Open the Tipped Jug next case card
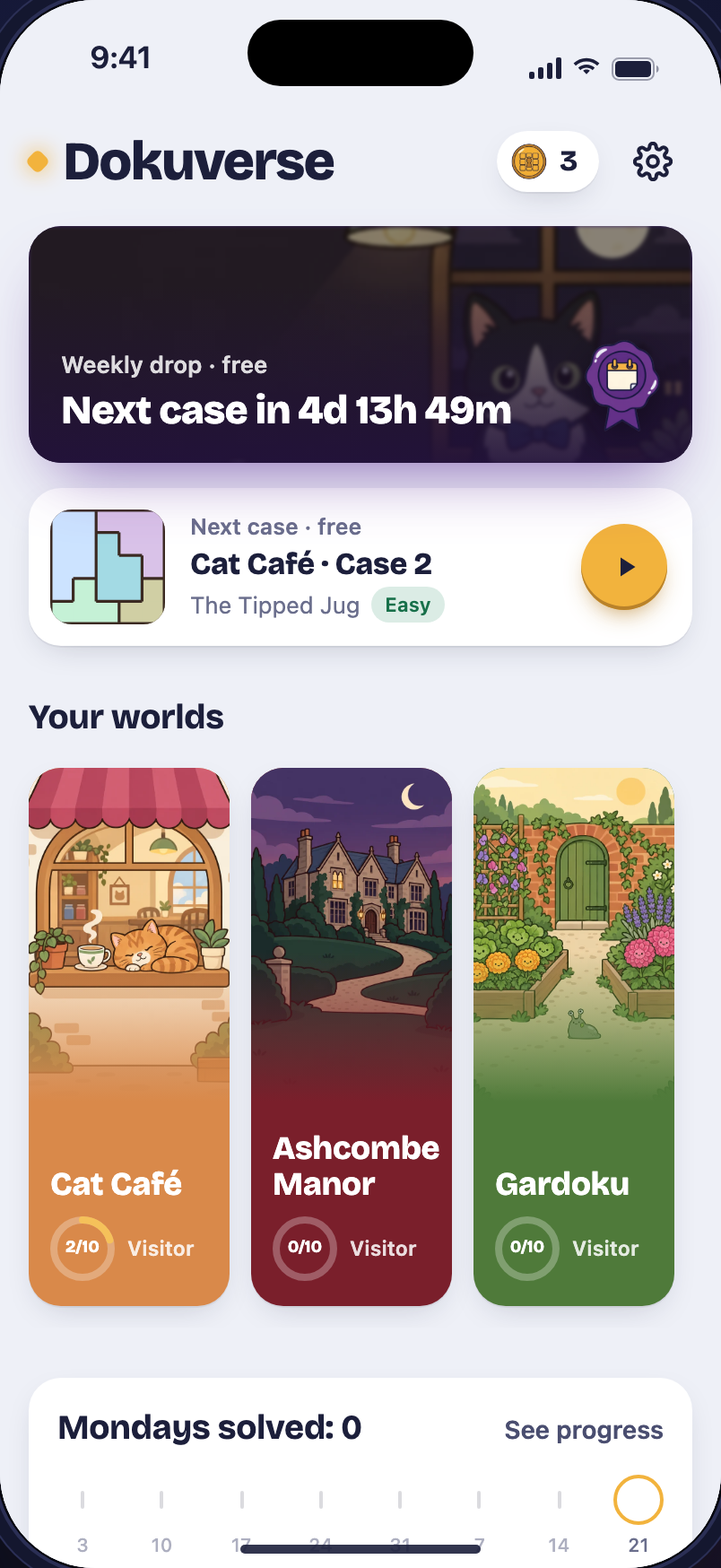The image size is (721, 1568). 360,567
